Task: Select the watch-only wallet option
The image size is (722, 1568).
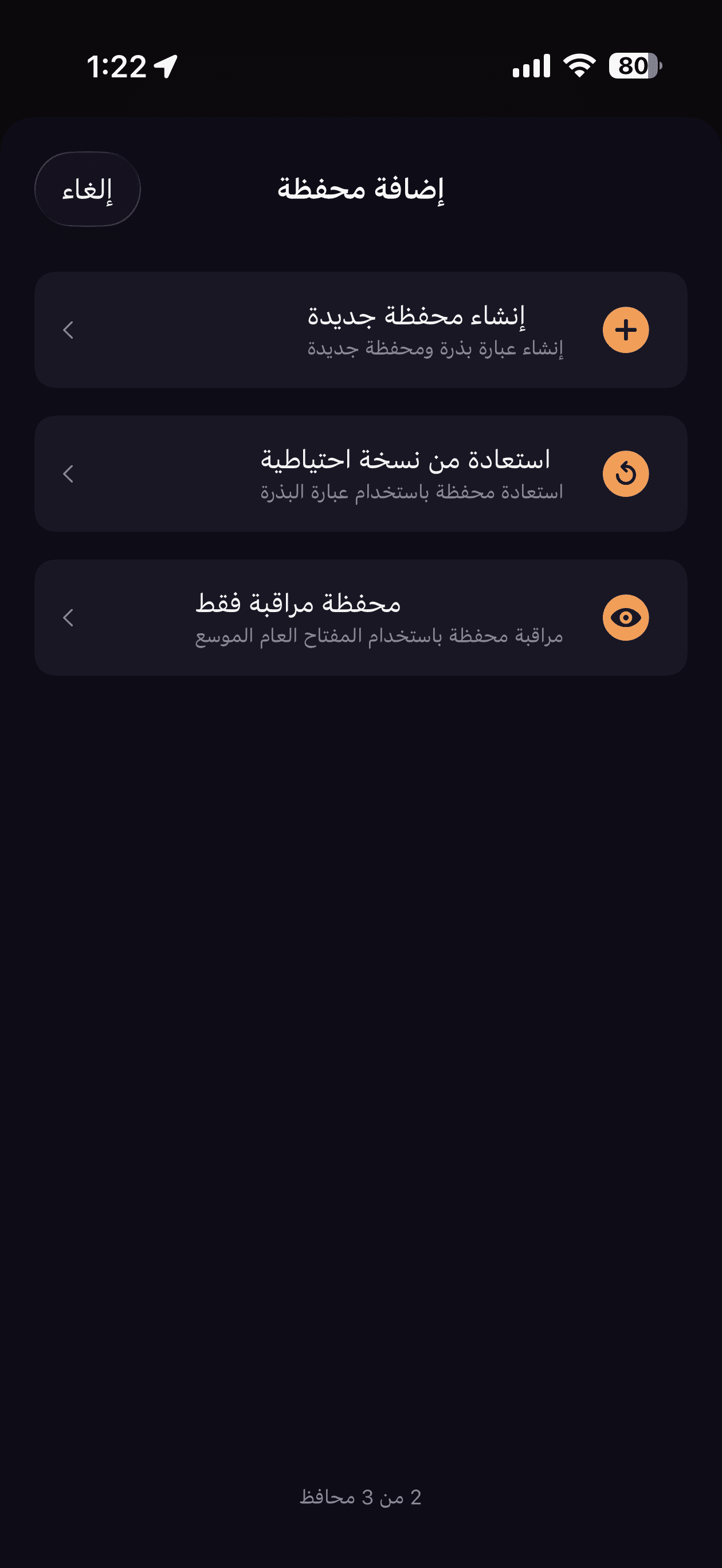Action: tap(361, 617)
